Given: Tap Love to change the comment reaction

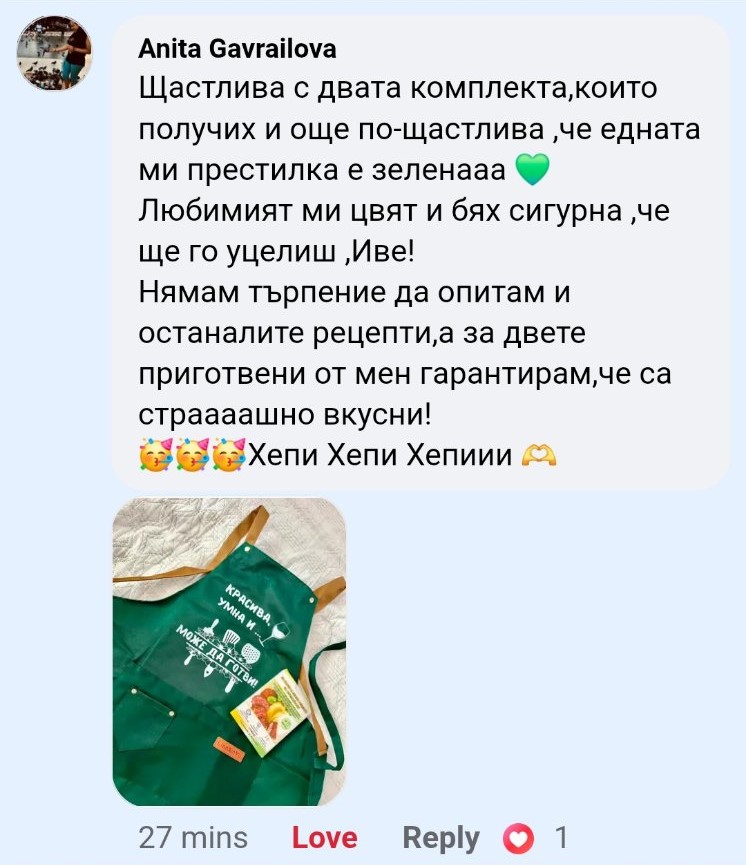Looking at the screenshot, I should click(324, 837).
